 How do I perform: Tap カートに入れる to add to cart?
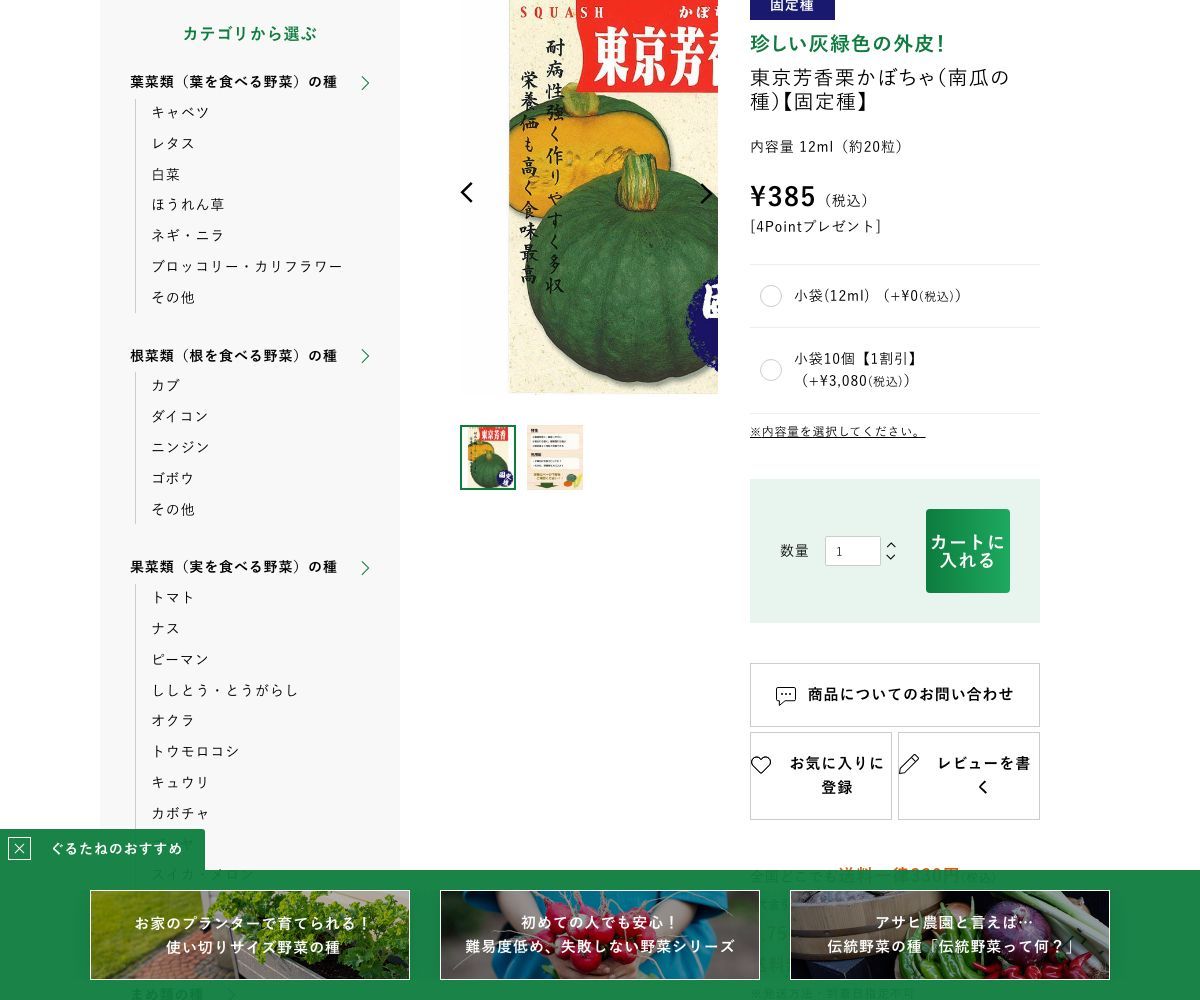(967, 551)
